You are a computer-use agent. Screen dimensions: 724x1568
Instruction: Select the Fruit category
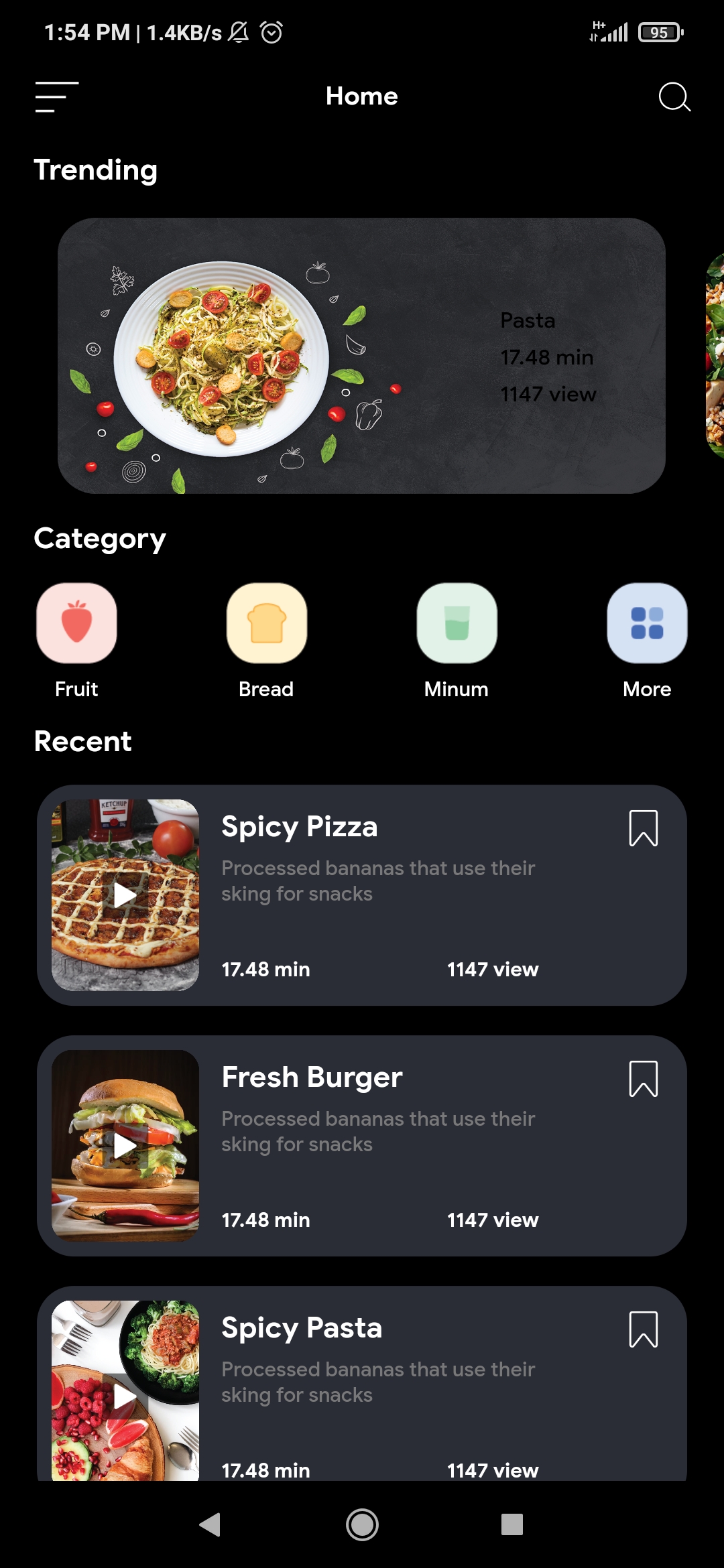[76, 623]
